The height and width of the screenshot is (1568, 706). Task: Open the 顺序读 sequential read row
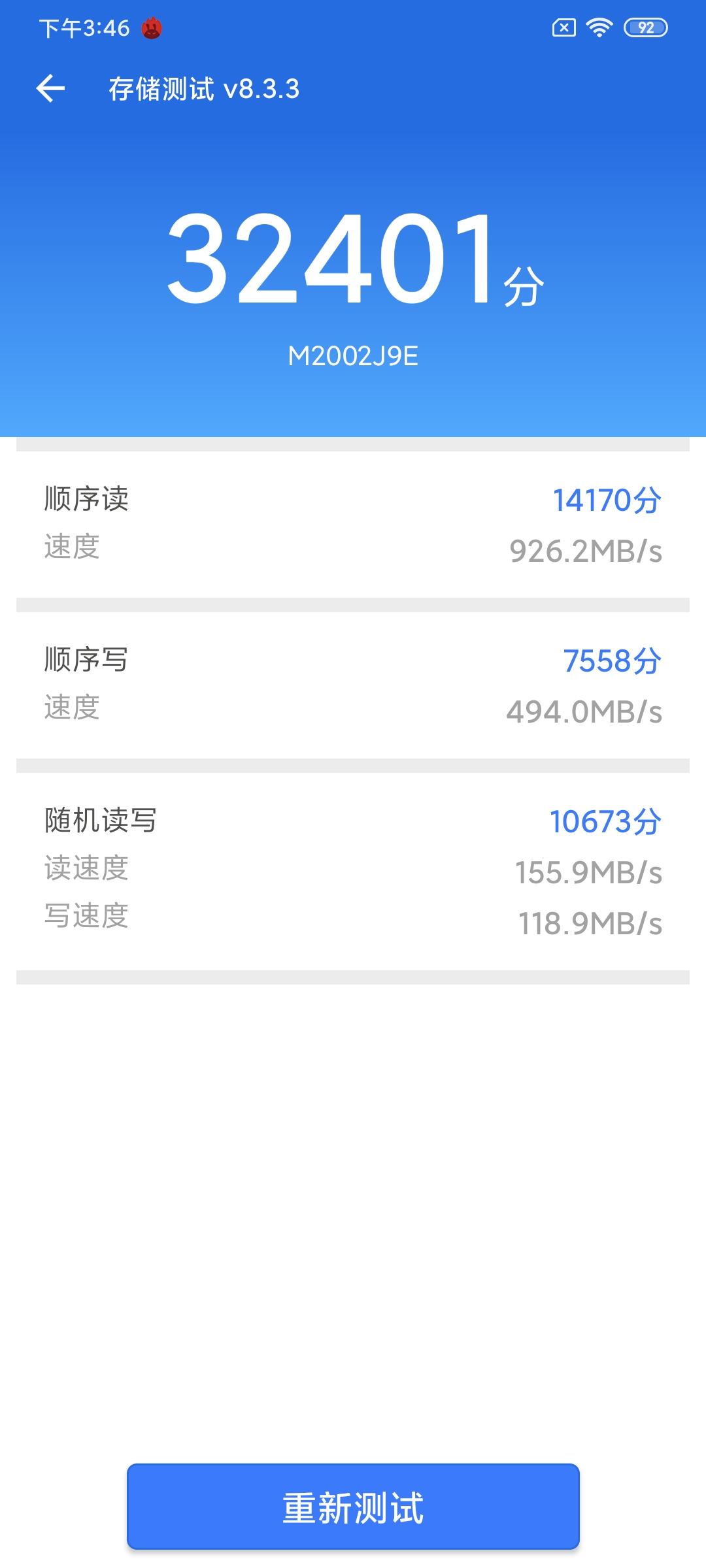click(87, 499)
